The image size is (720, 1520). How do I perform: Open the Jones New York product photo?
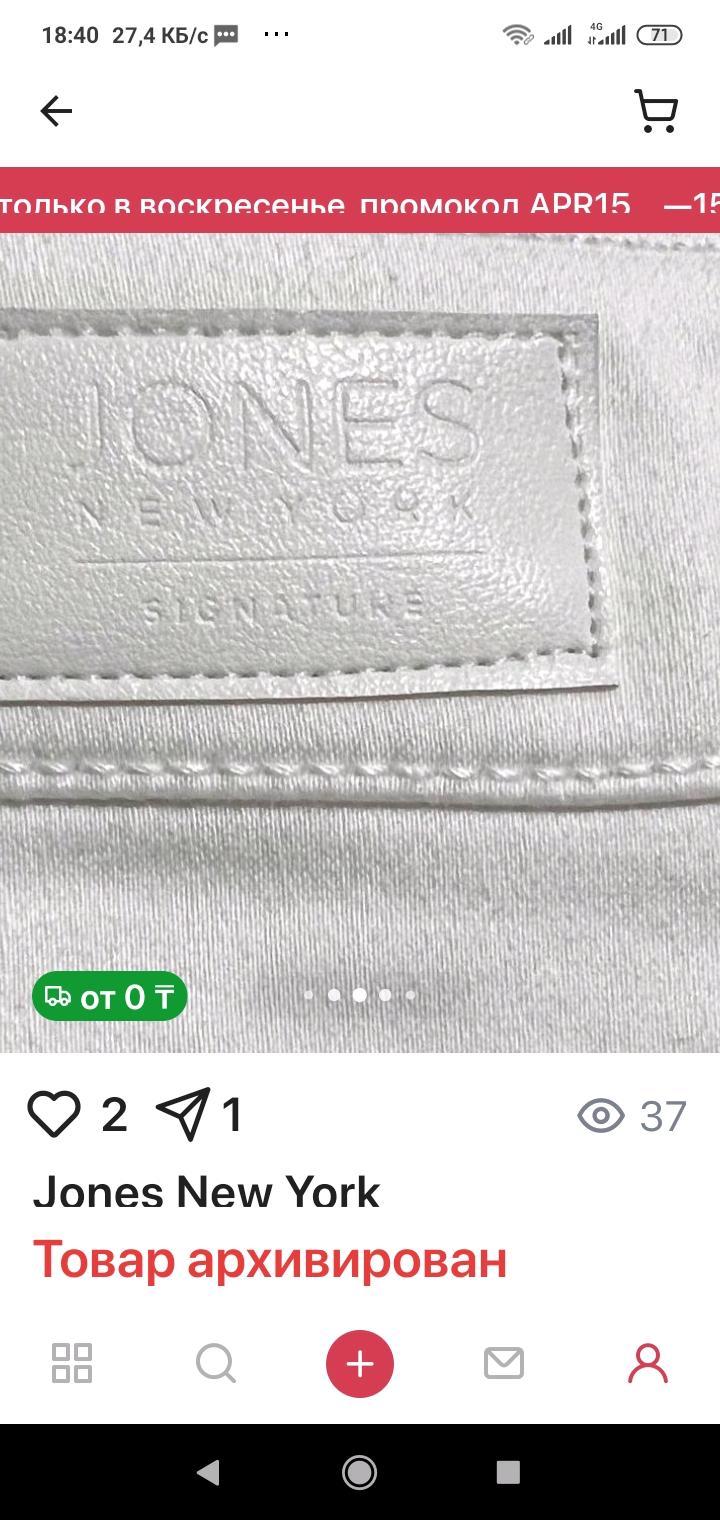coord(360,640)
